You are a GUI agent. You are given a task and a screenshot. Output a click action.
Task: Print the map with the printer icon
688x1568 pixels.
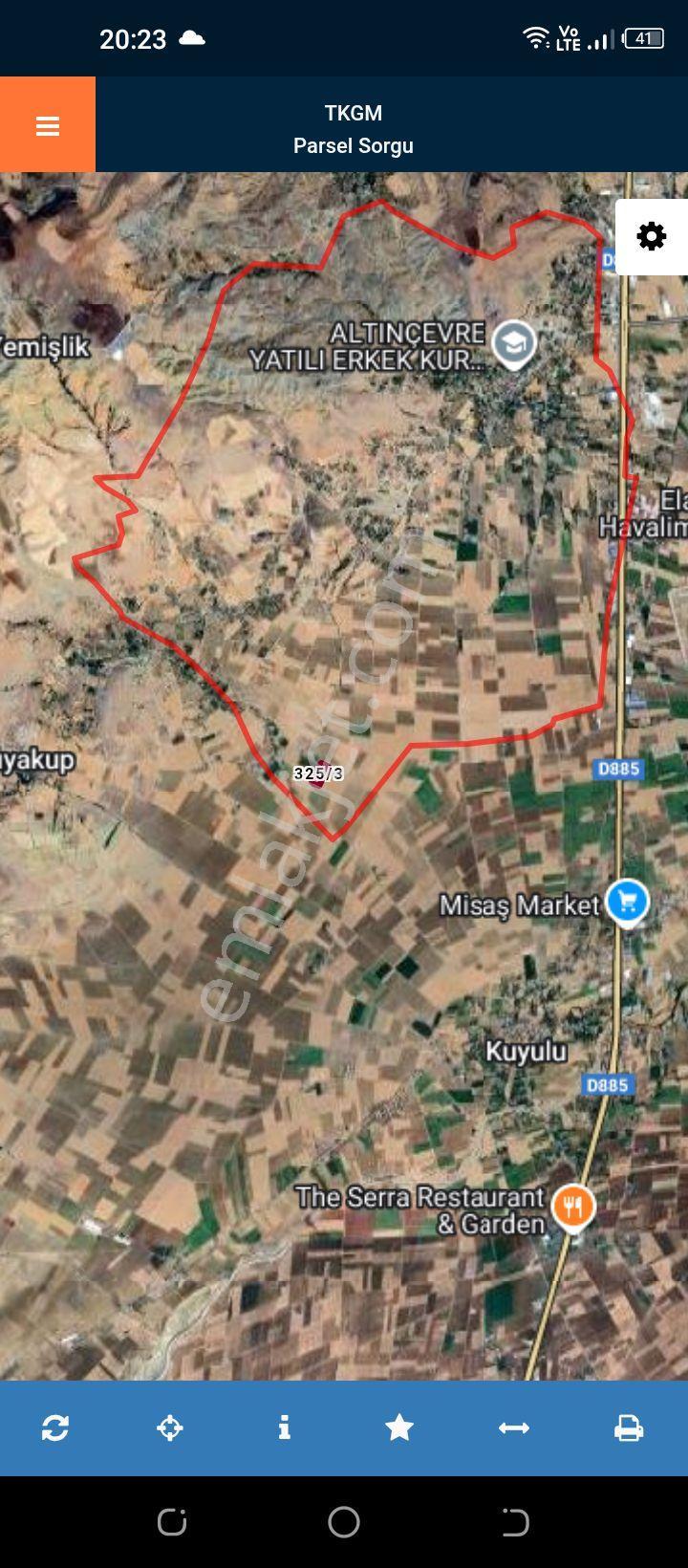click(629, 1428)
